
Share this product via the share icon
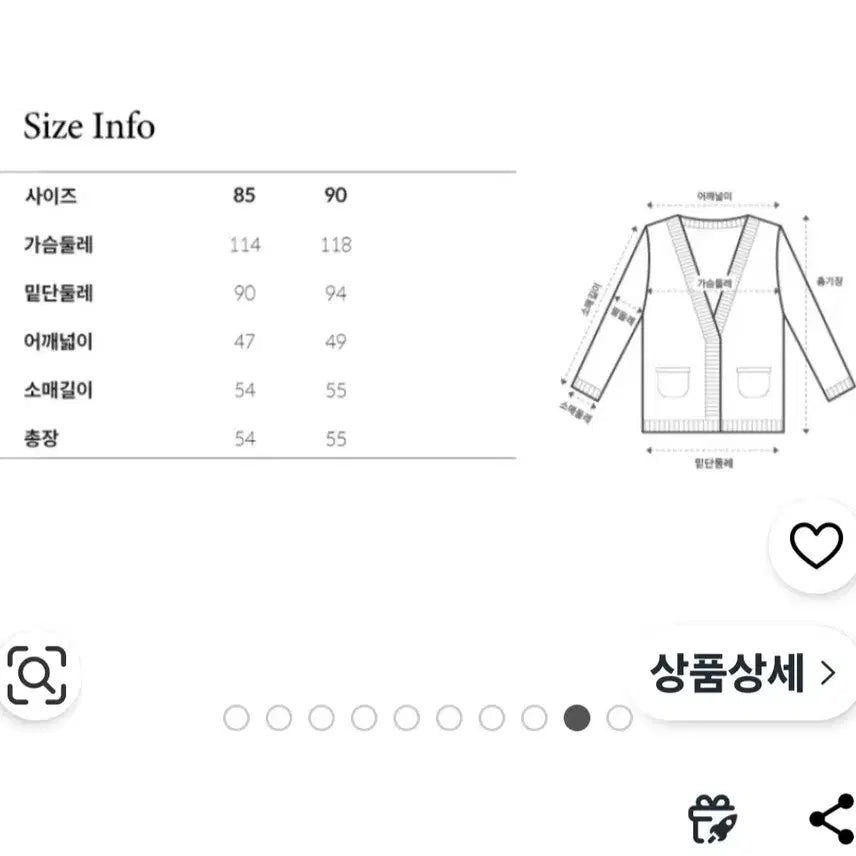pos(831,820)
